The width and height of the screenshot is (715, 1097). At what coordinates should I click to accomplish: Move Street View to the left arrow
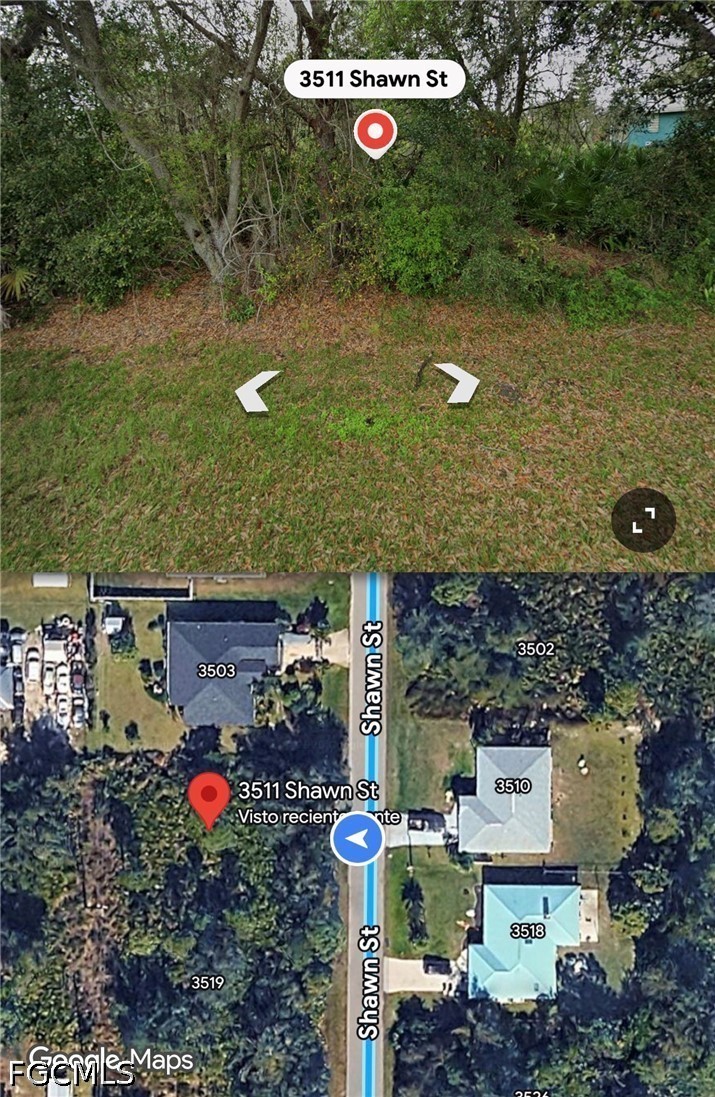[x=256, y=390]
